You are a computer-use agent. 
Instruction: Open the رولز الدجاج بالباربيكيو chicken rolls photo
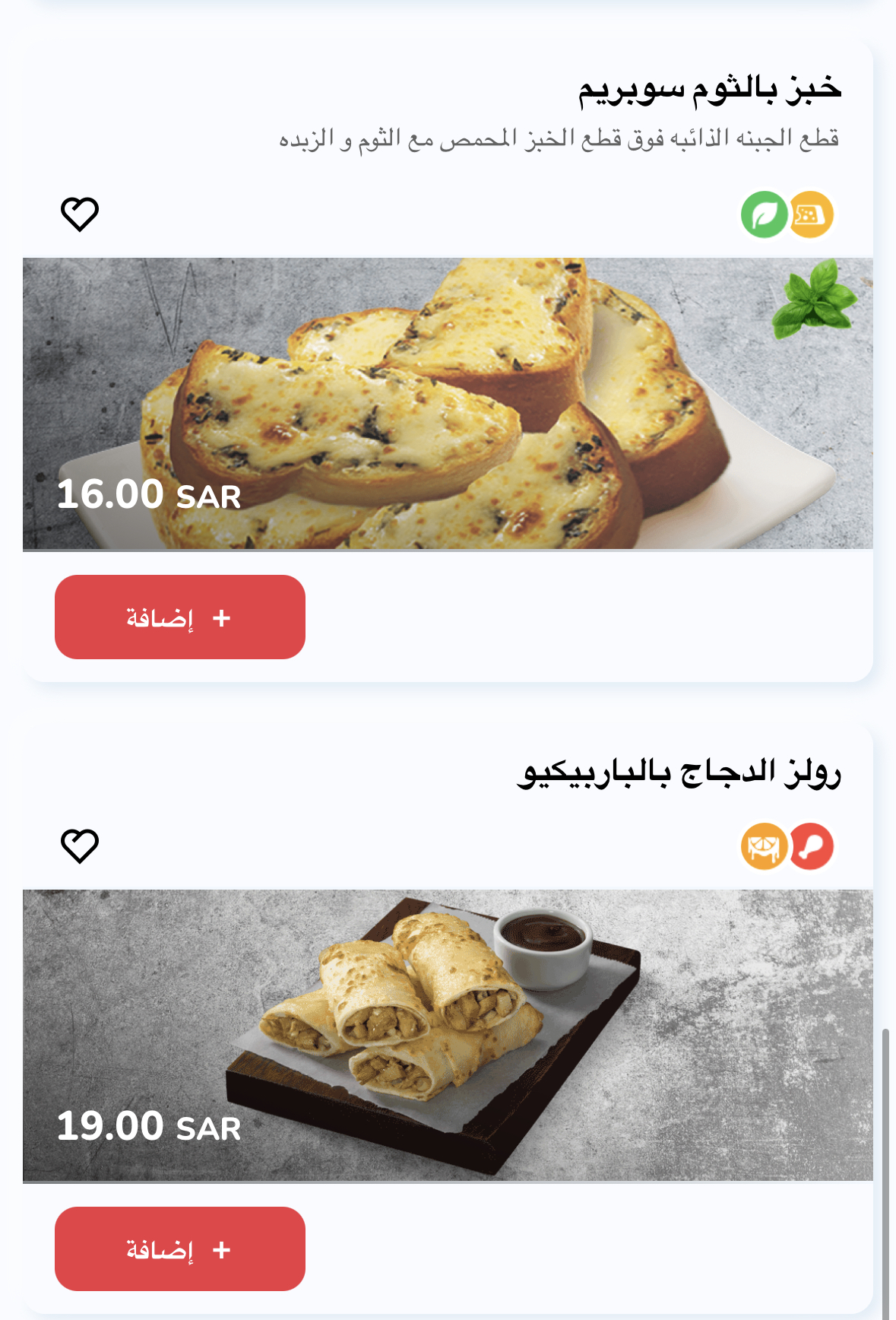point(448,1036)
